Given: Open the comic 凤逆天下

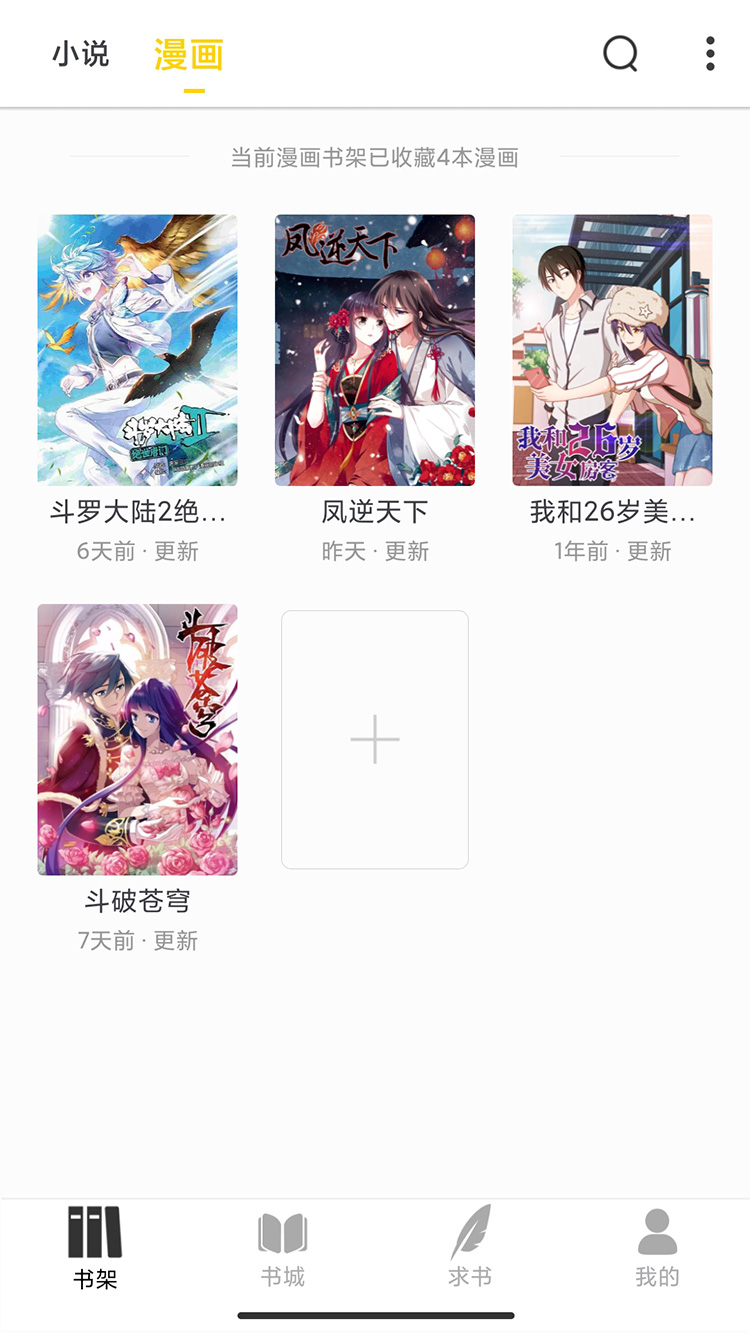Looking at the screenshot, I should 375,350.
